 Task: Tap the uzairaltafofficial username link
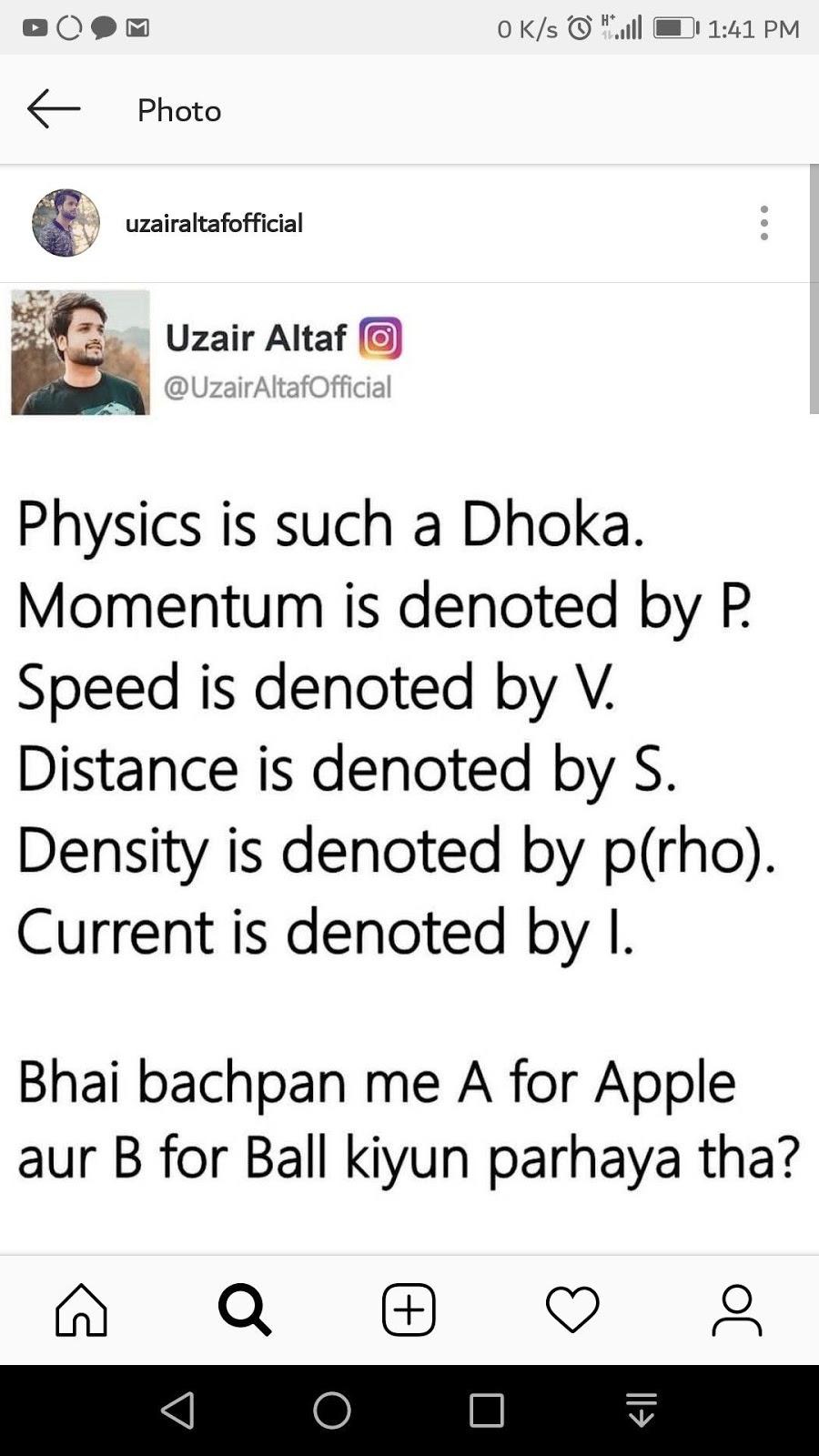213,222
